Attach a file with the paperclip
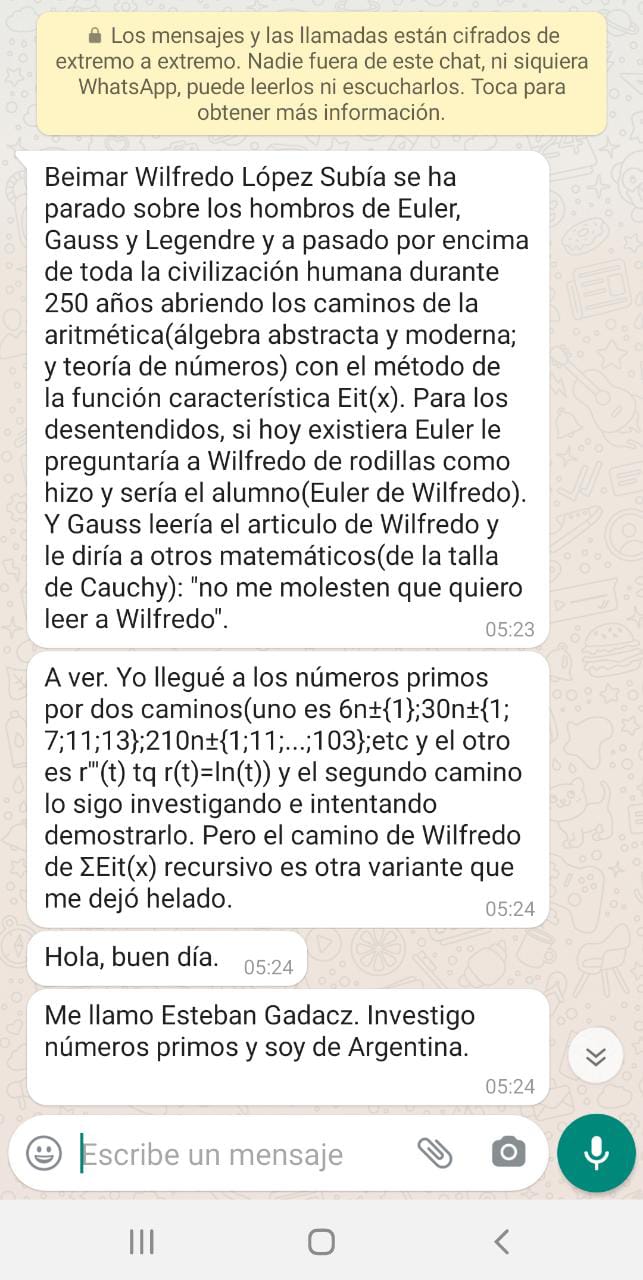The image size is (643, 1280). click(x=435, y=1153)
